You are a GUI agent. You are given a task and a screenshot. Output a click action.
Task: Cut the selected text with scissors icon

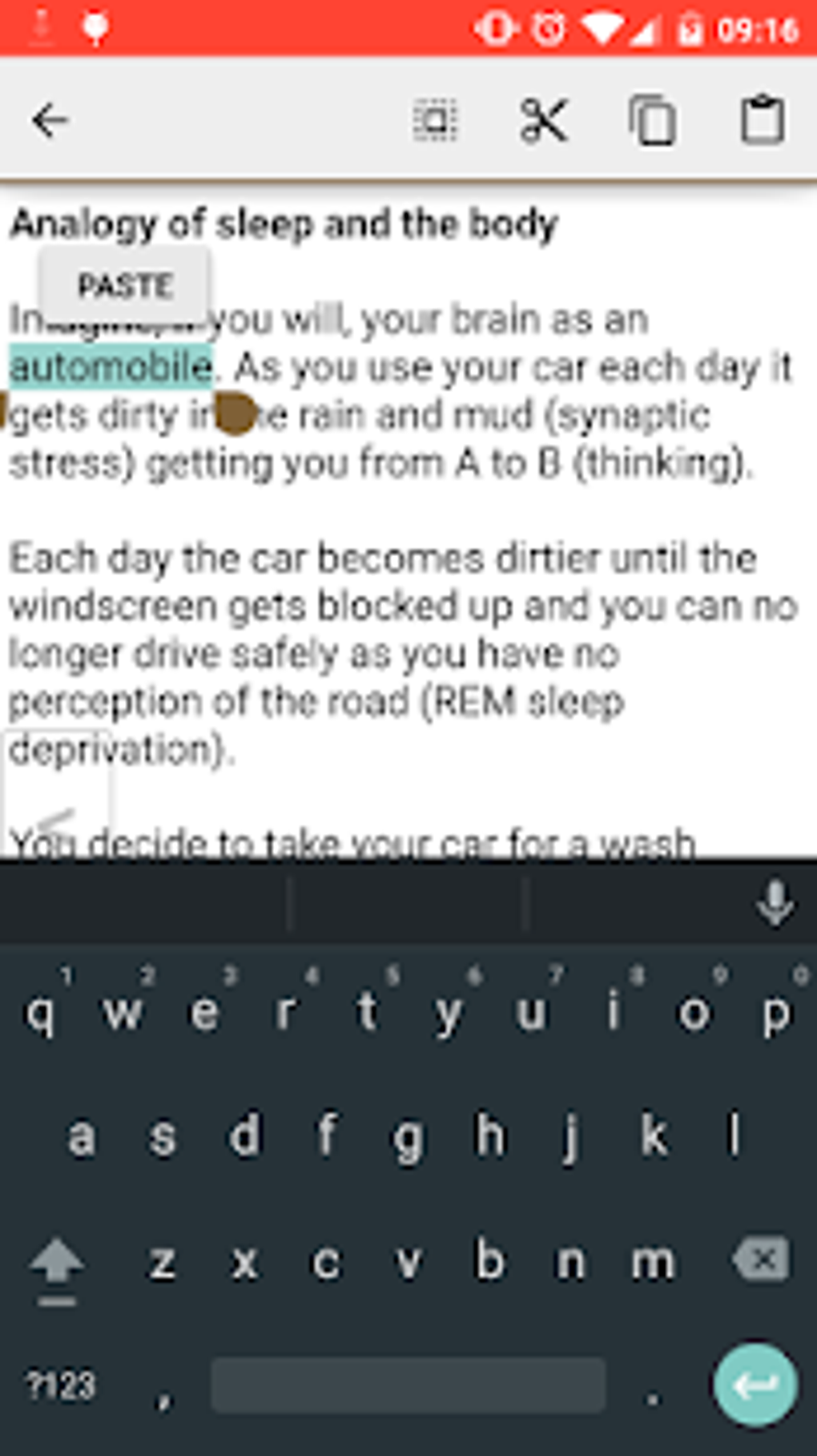tap(544, 120)
